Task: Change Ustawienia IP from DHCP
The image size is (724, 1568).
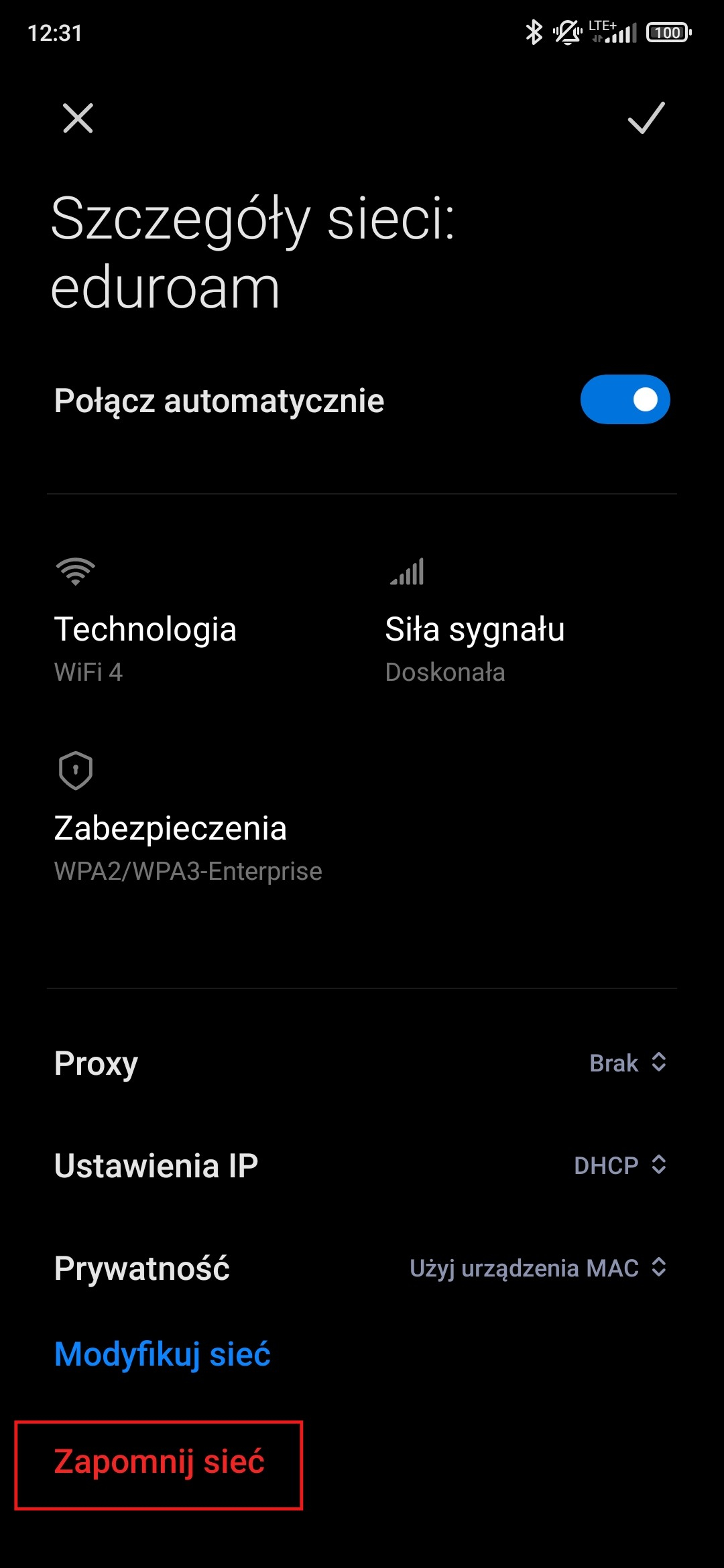Action: point(620,1165)
